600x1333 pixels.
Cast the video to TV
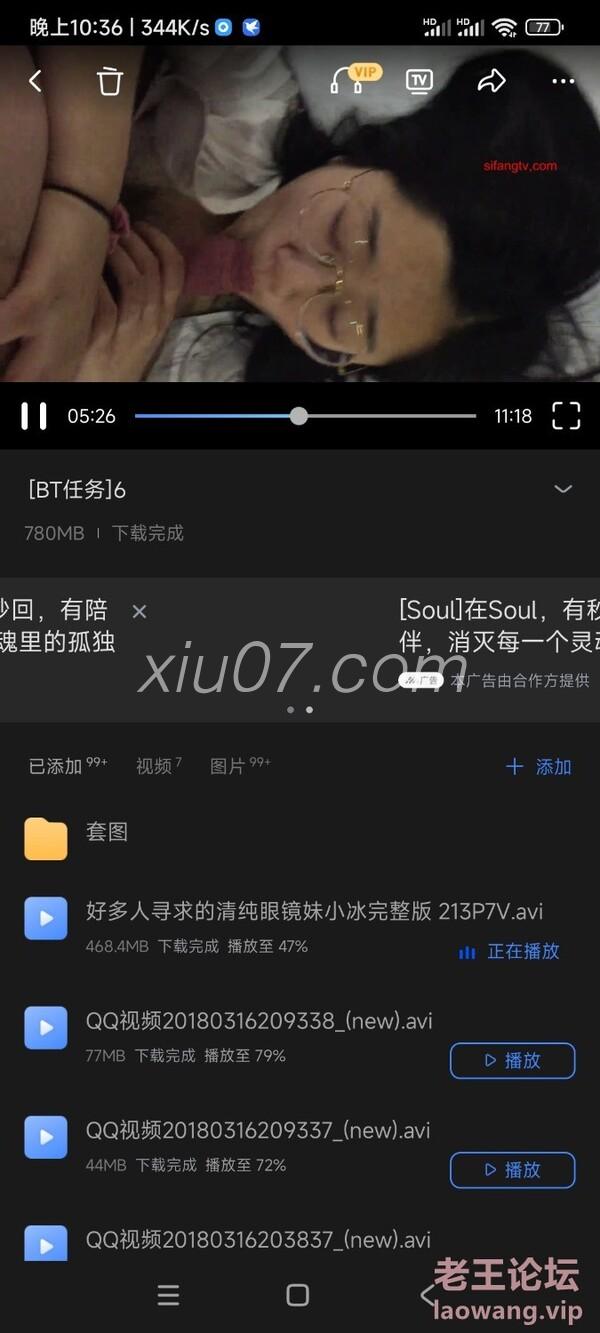[x=419, y=81]
